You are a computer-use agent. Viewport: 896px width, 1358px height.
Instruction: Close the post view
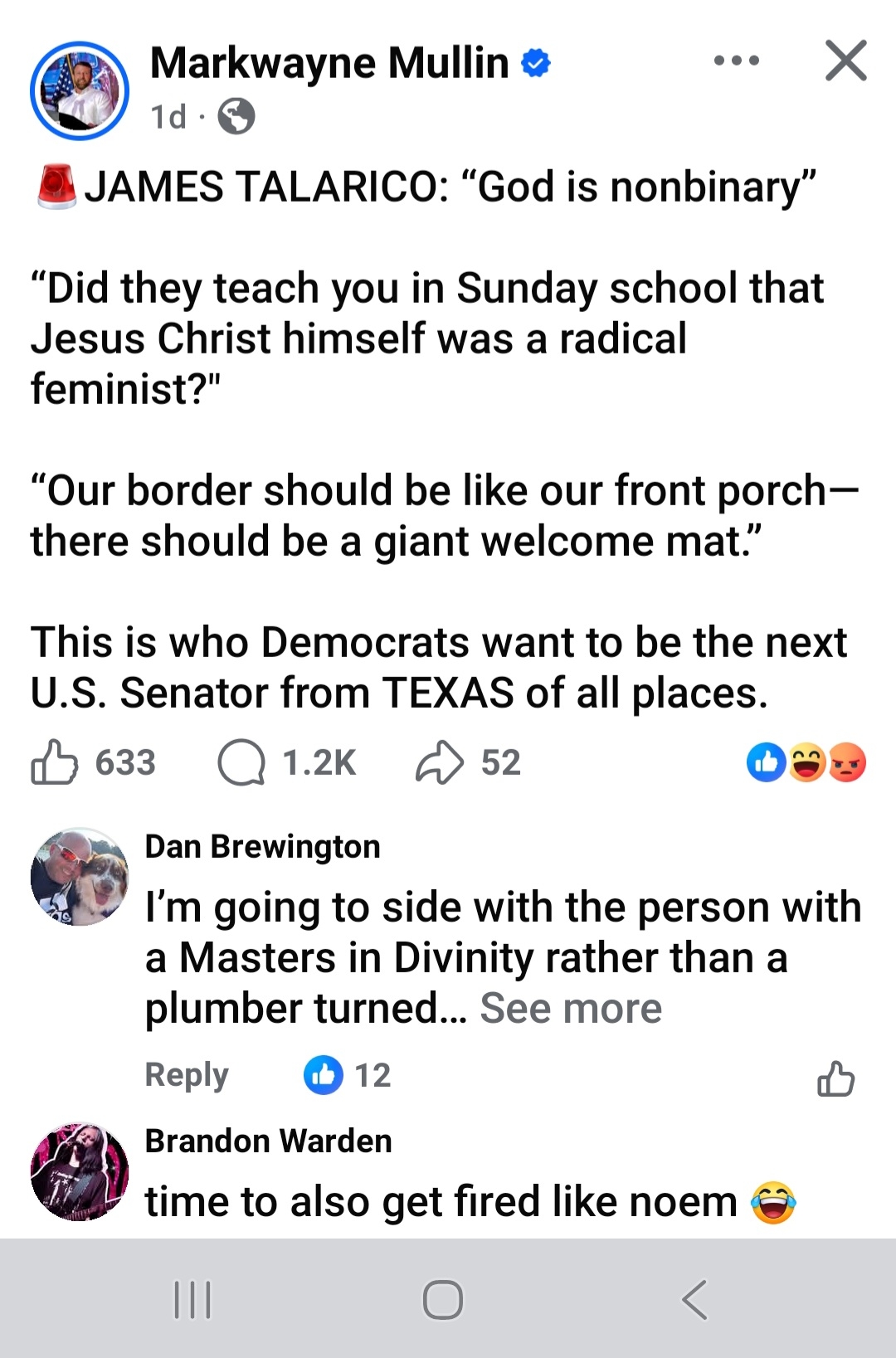(x=845, y=61)
